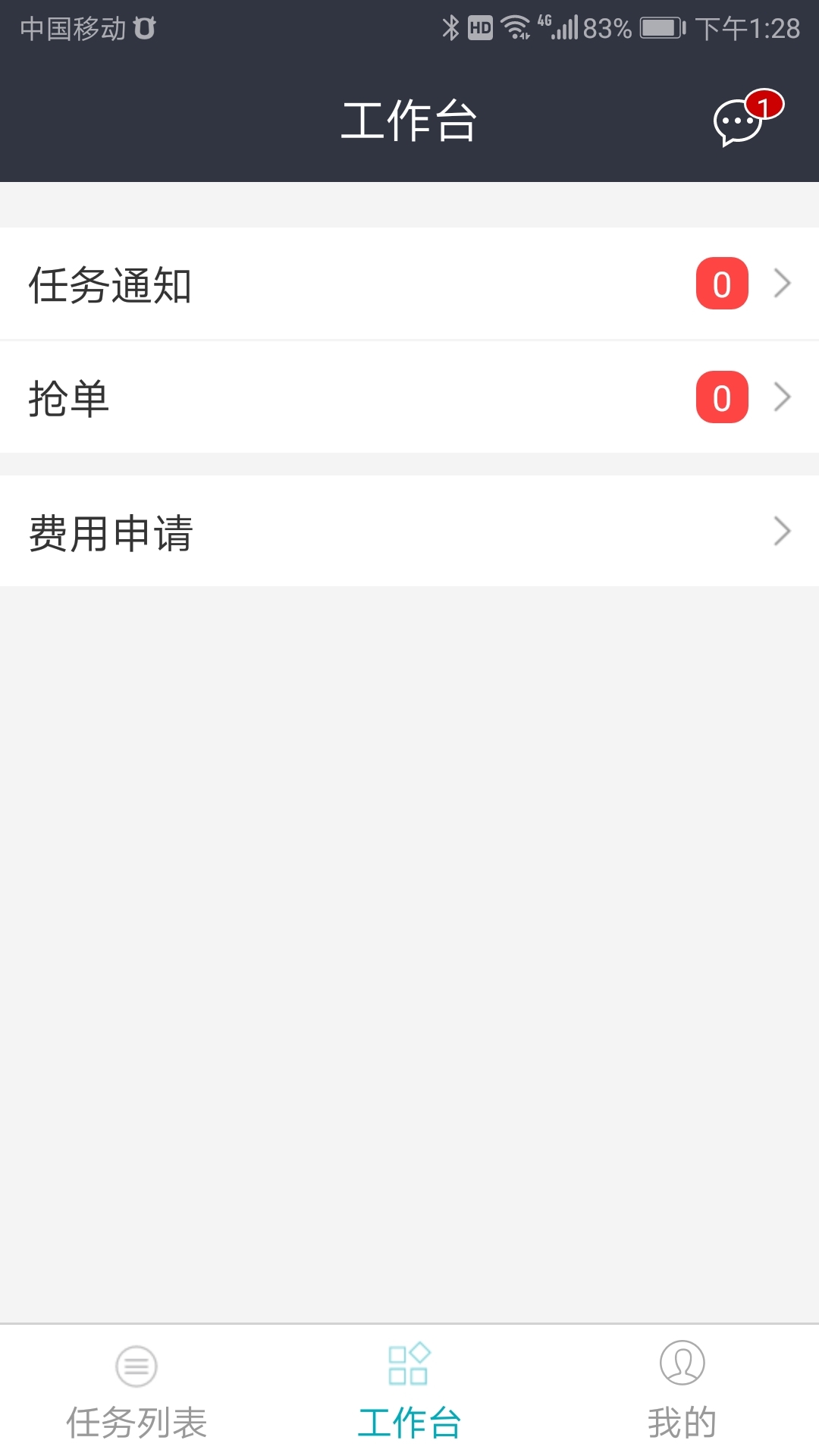Click the red 1 notification badge on chat icon
This screenshot has width=819, height=1456.
click(x=763, y=105)
